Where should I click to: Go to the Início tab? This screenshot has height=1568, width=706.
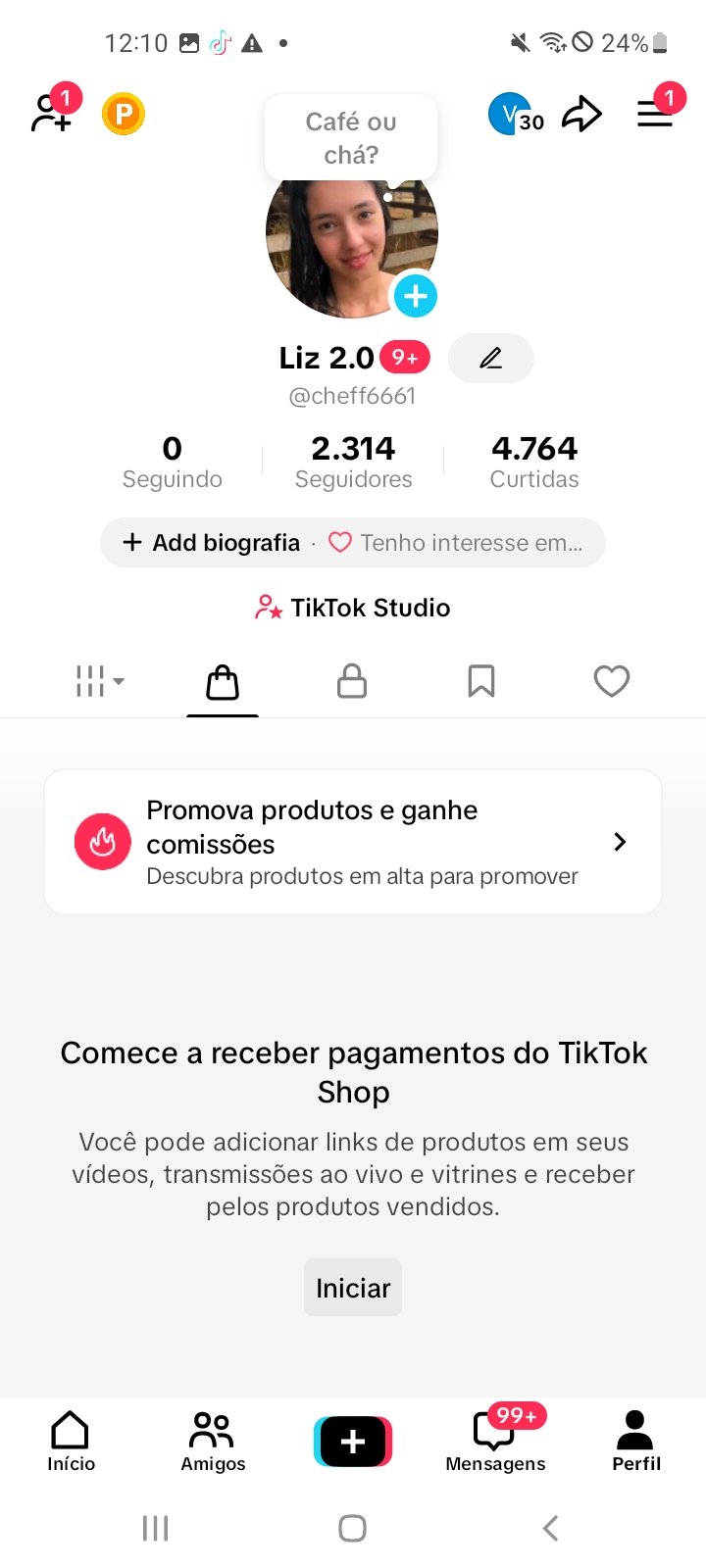(x=71, y=1442)
